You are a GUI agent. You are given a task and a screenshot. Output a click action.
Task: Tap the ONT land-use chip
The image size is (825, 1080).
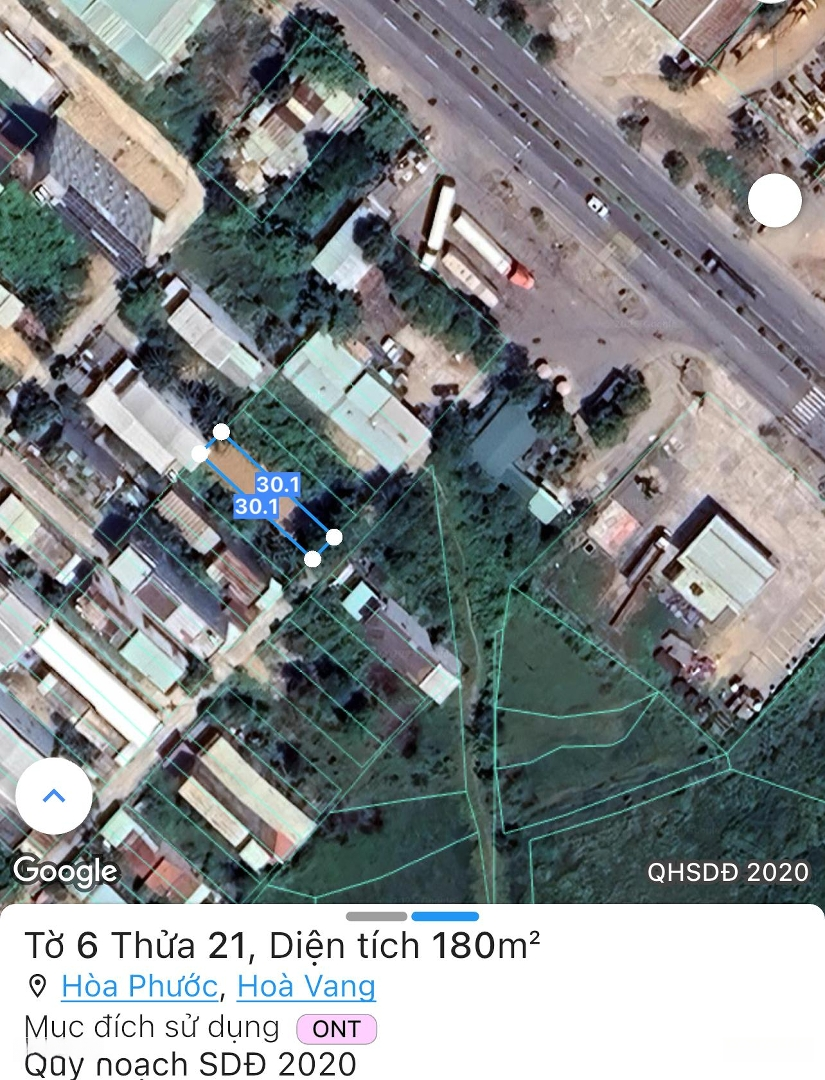[336, 1029]
